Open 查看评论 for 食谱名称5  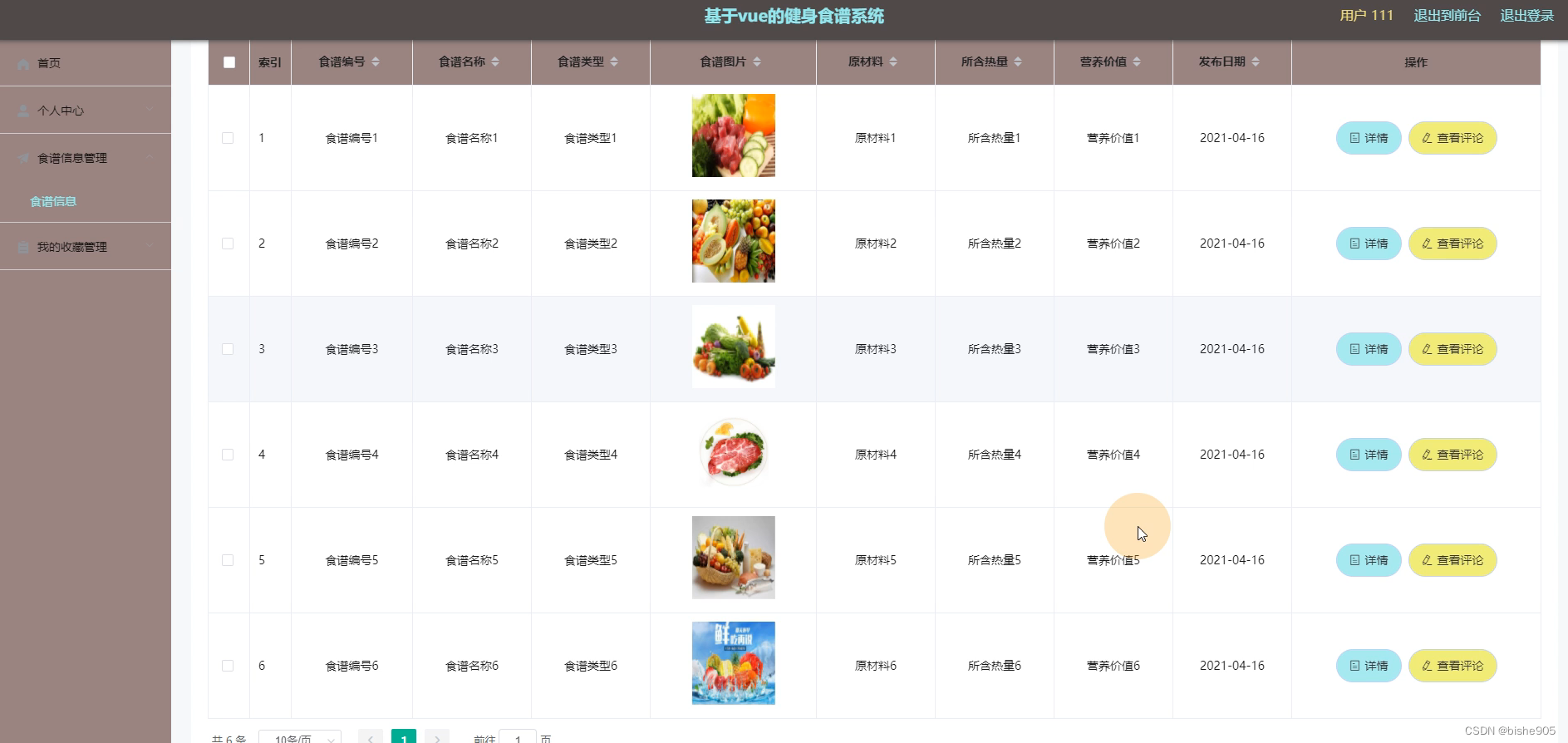[1452, 560]
